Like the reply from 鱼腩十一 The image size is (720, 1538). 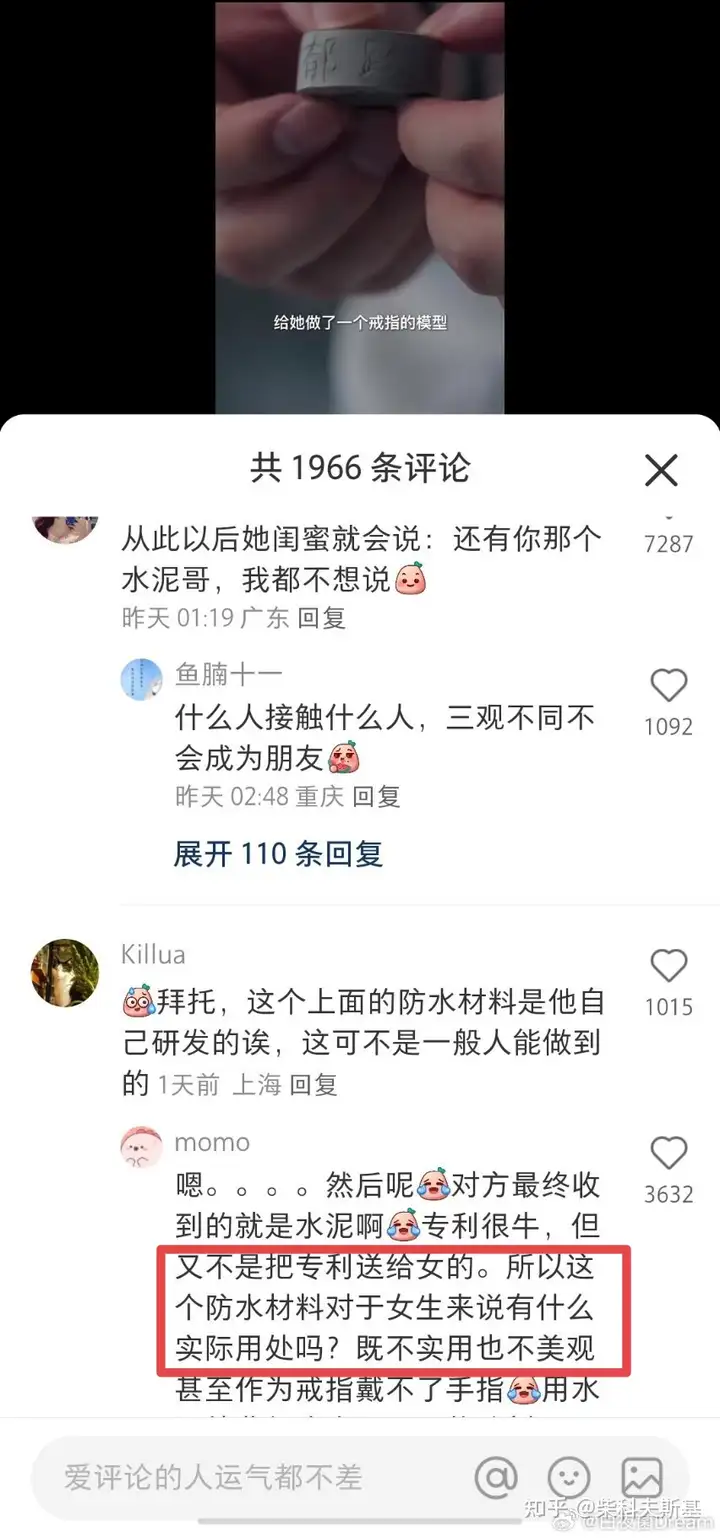668,686
